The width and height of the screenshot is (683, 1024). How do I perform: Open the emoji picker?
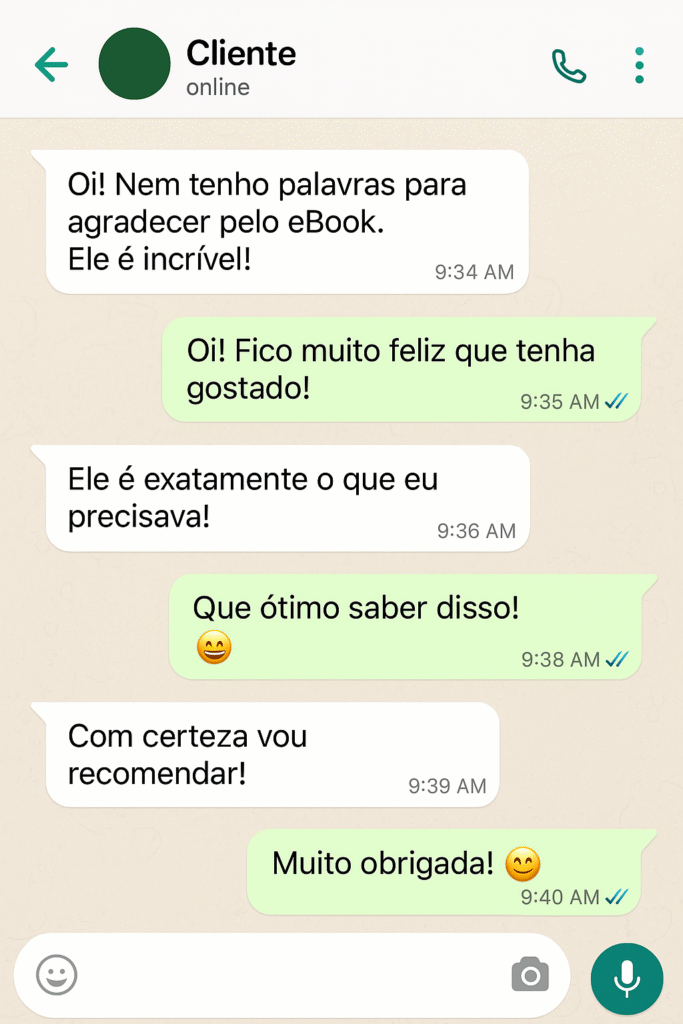pyautogui.click(x=57, y=974)
